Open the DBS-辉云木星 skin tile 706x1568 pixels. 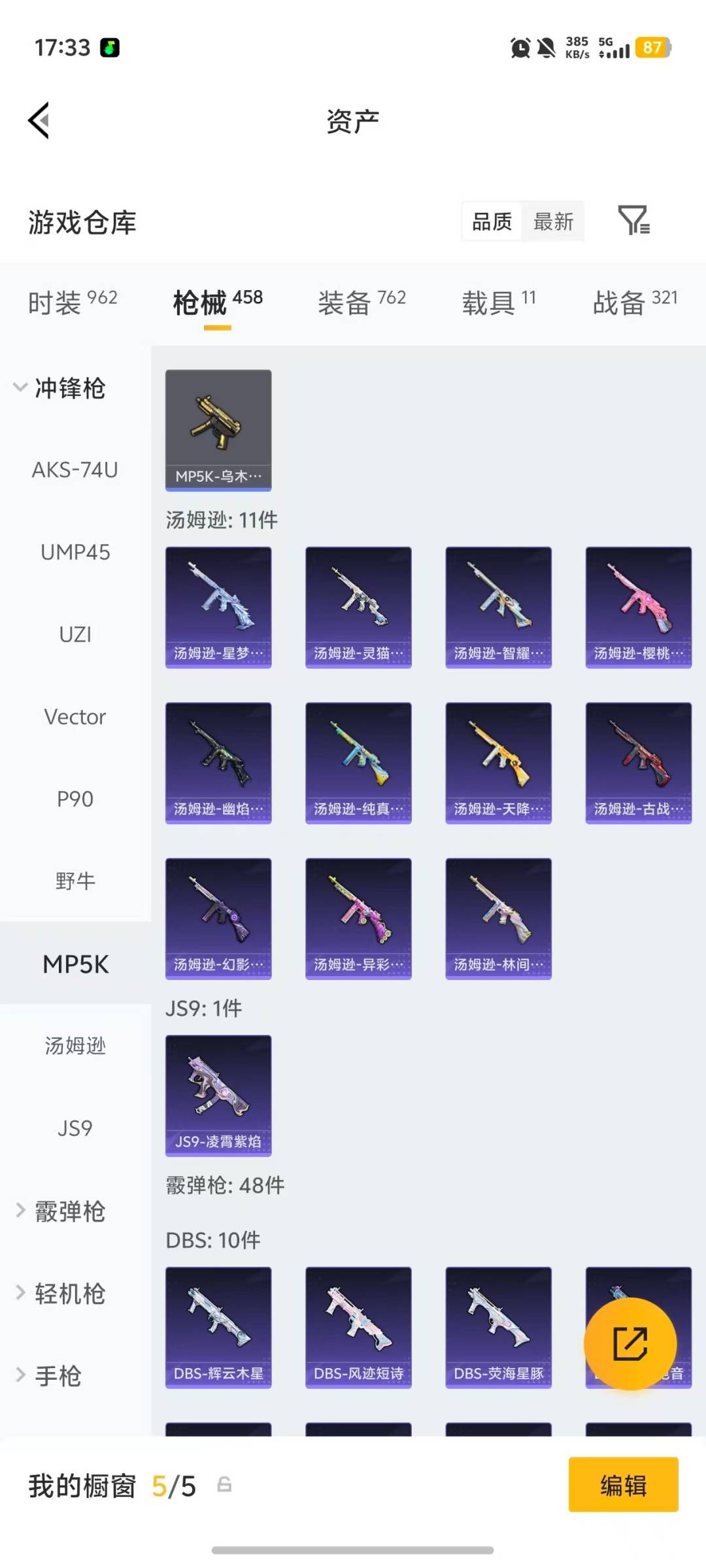(218, 1327)
